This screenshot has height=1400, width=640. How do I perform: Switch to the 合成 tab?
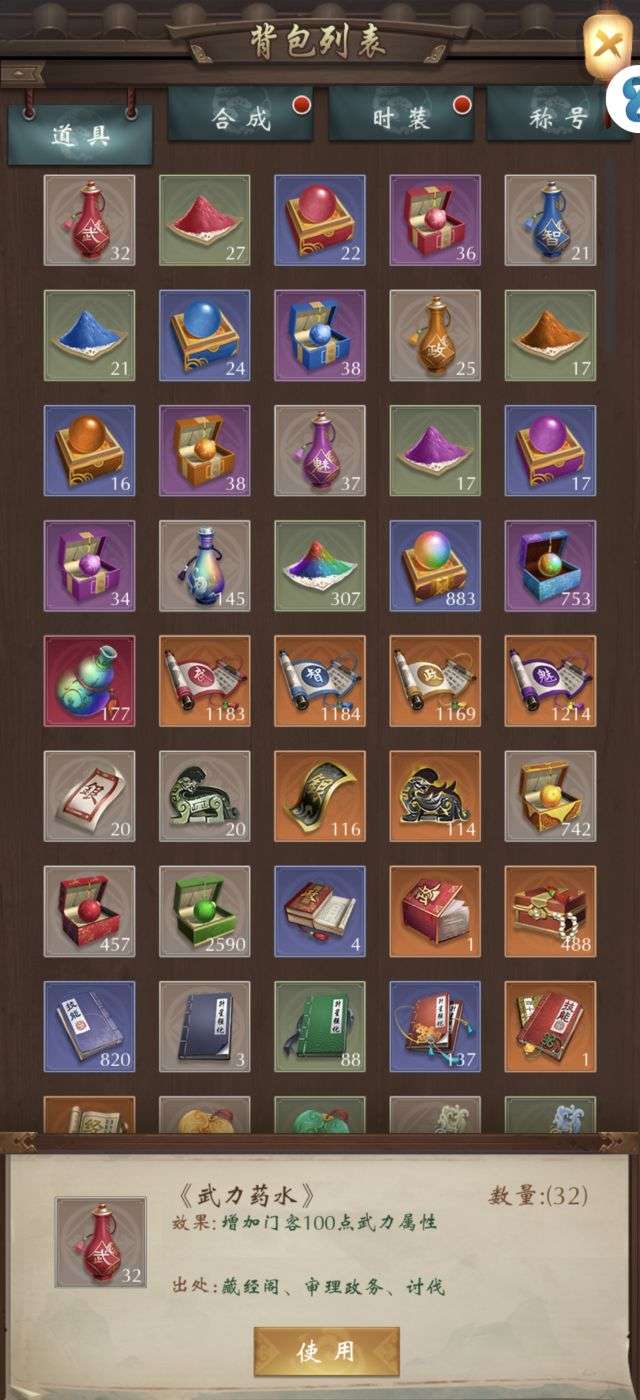[240, 117]
